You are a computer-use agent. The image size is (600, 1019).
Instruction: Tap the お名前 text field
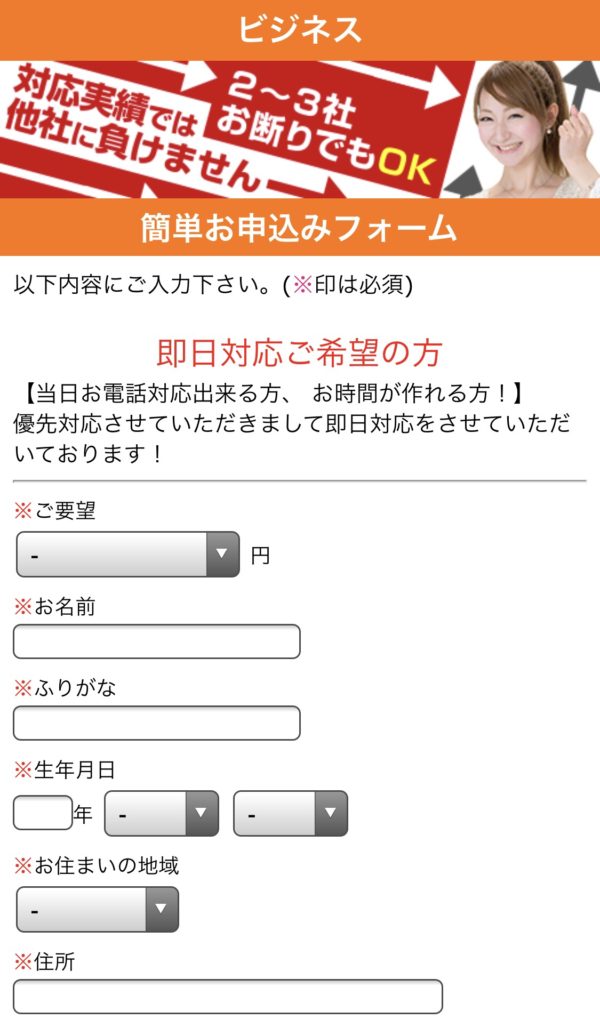point(156,641)
